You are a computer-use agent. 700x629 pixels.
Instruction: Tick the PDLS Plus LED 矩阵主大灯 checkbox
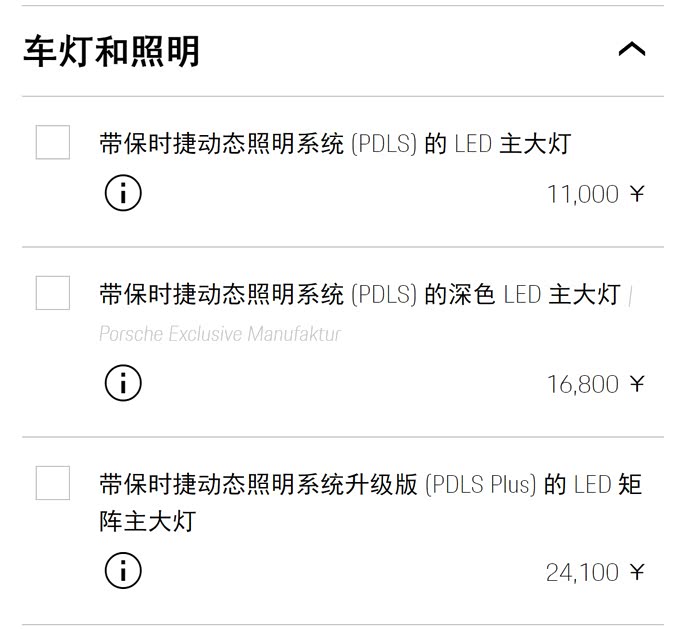pyautogui.click(x=53, y=483)
